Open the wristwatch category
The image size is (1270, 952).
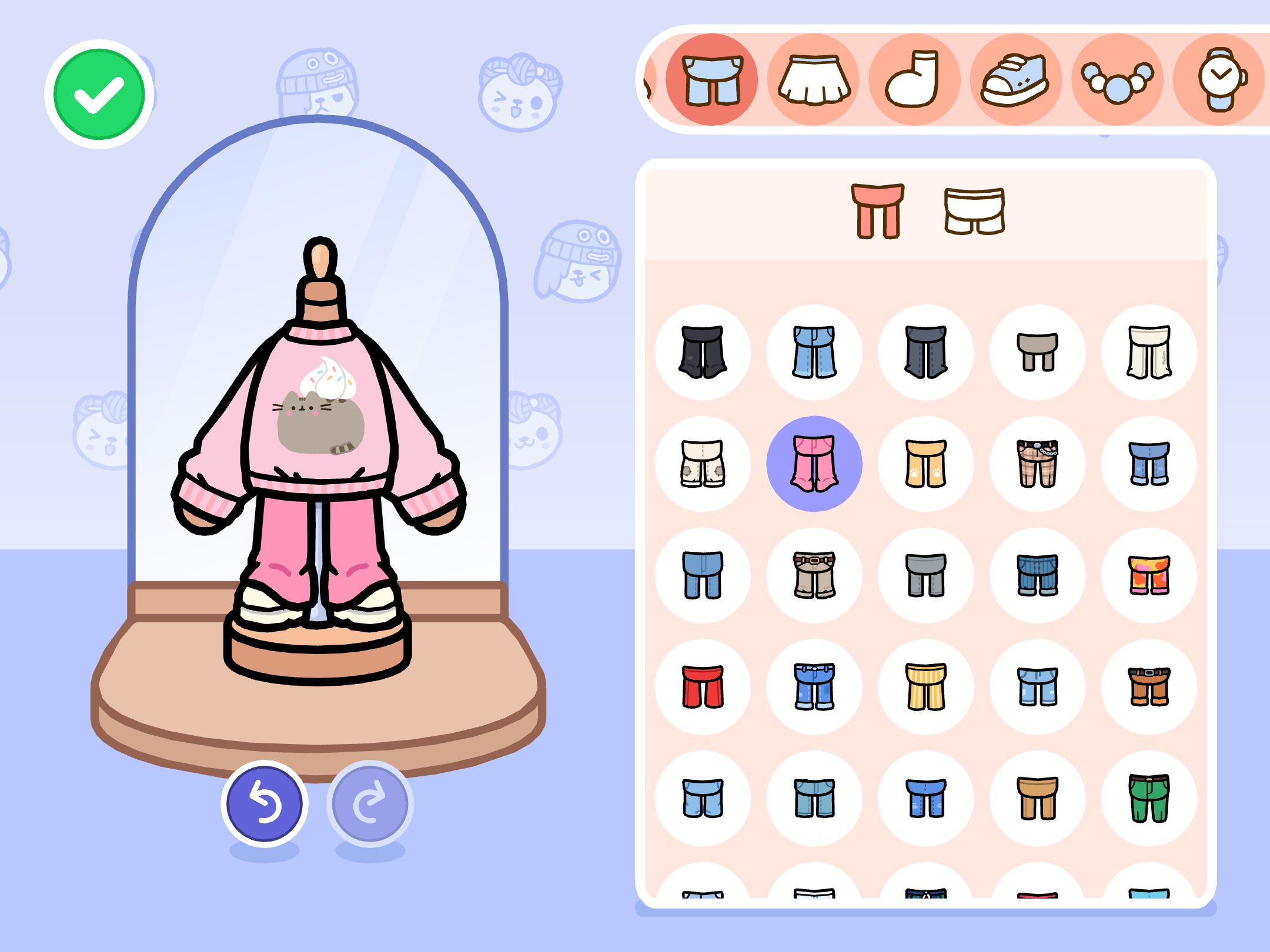[x=1218, y=79]
